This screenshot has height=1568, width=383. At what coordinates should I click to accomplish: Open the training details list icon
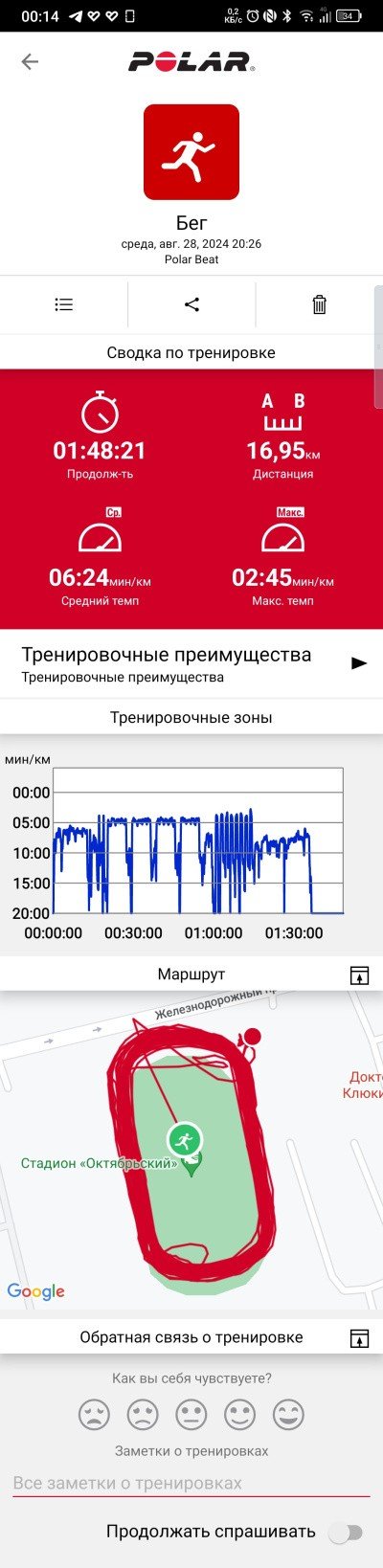tap(63, 304)
